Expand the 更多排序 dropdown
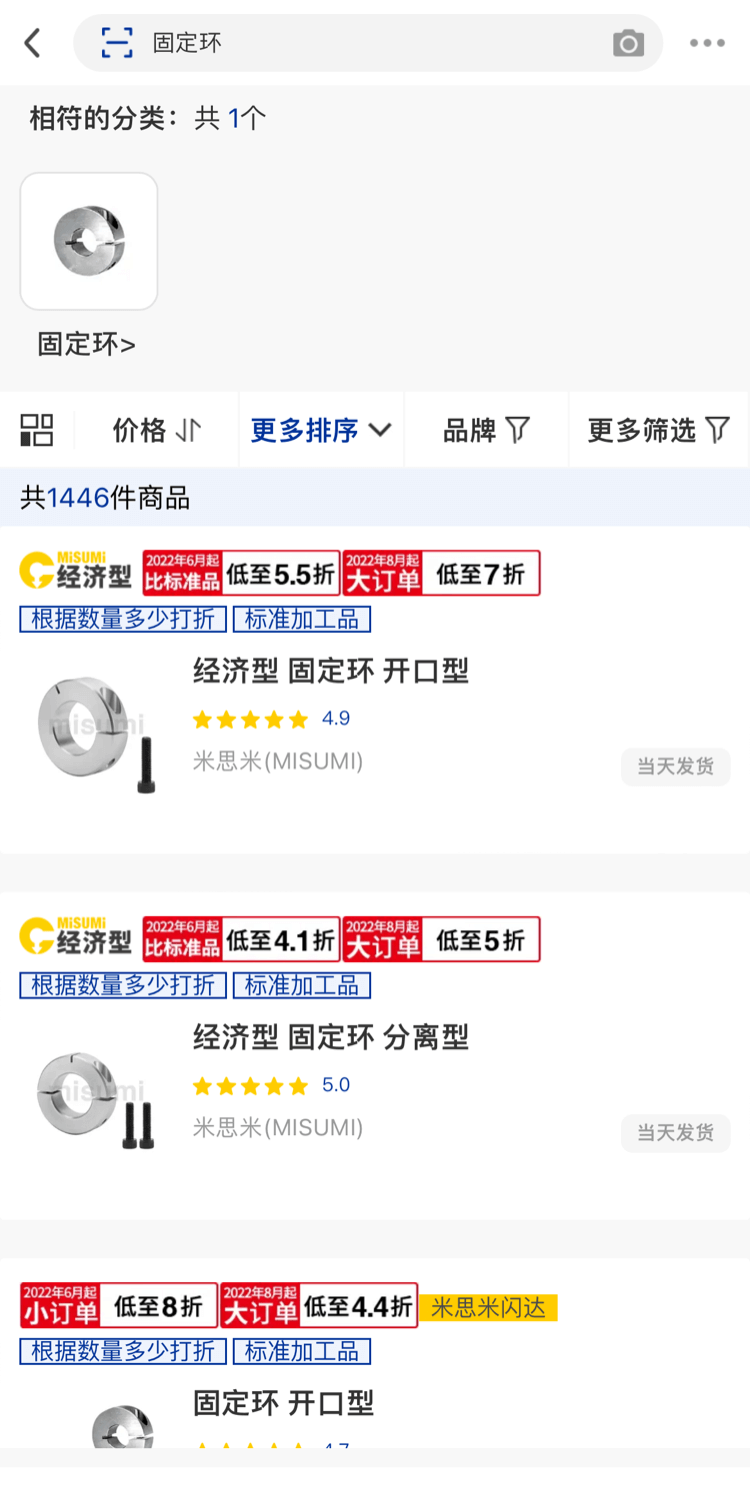This screenshot has height=1489, width=750. coord(320,430)
